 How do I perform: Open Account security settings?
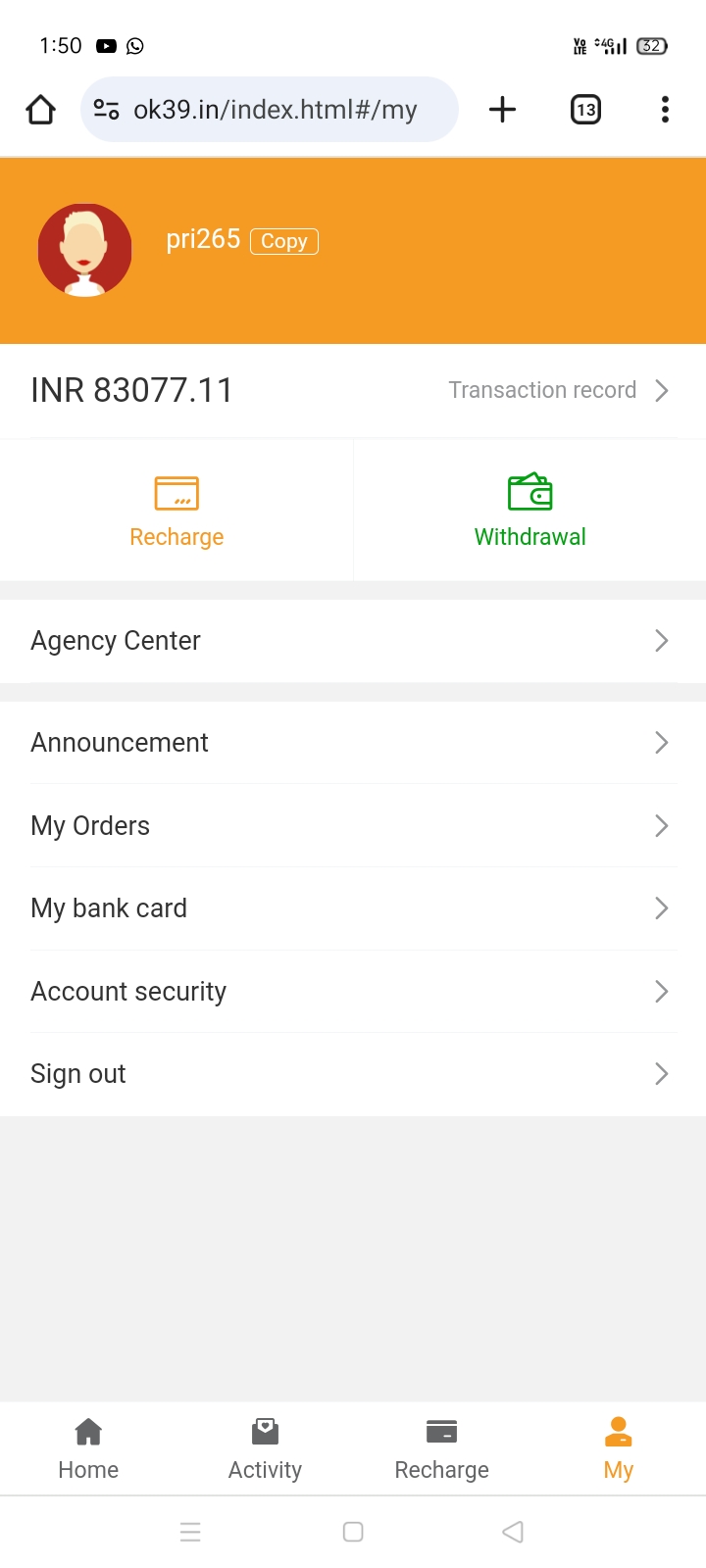(x=353, y=992)
